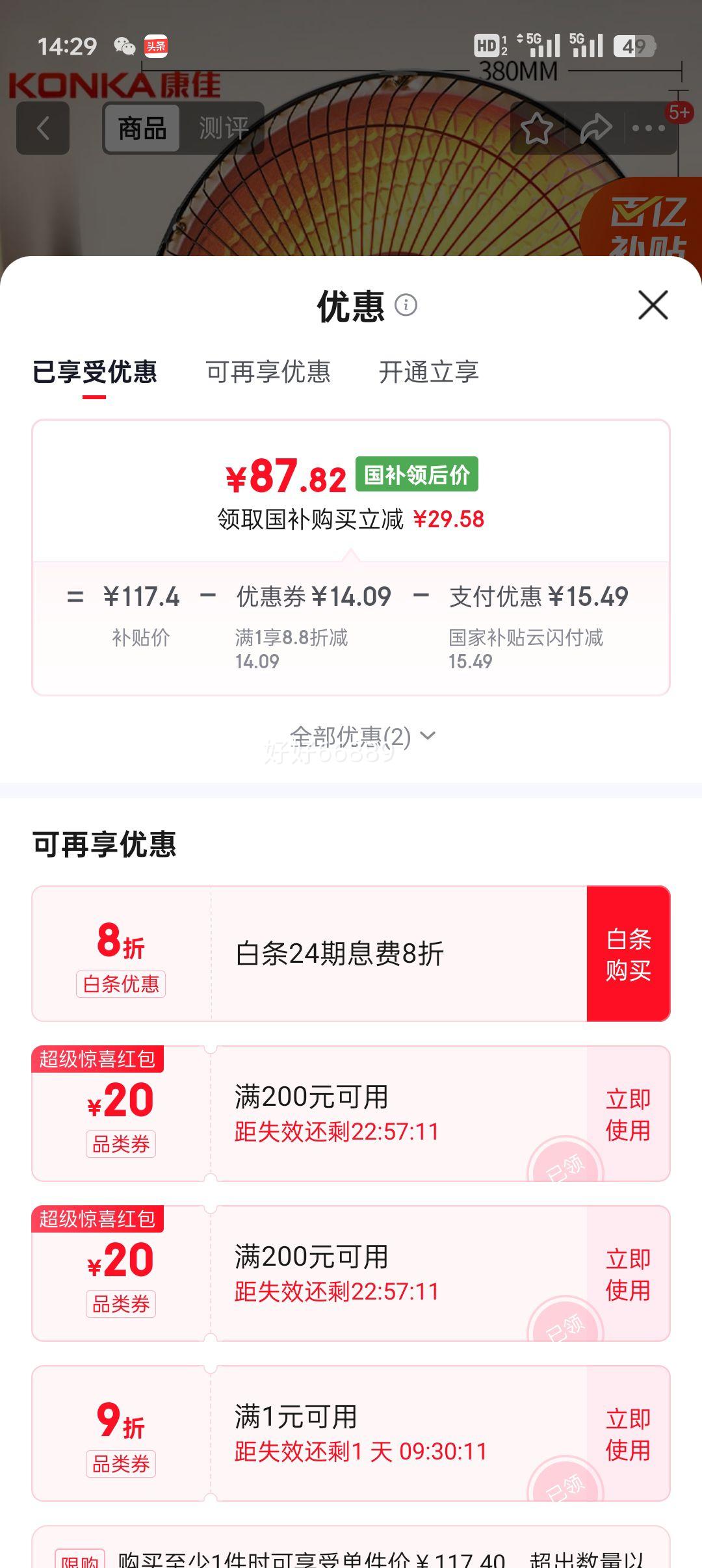Open the share icon in the header
The image size is (702, 1568).
point(593,128)
